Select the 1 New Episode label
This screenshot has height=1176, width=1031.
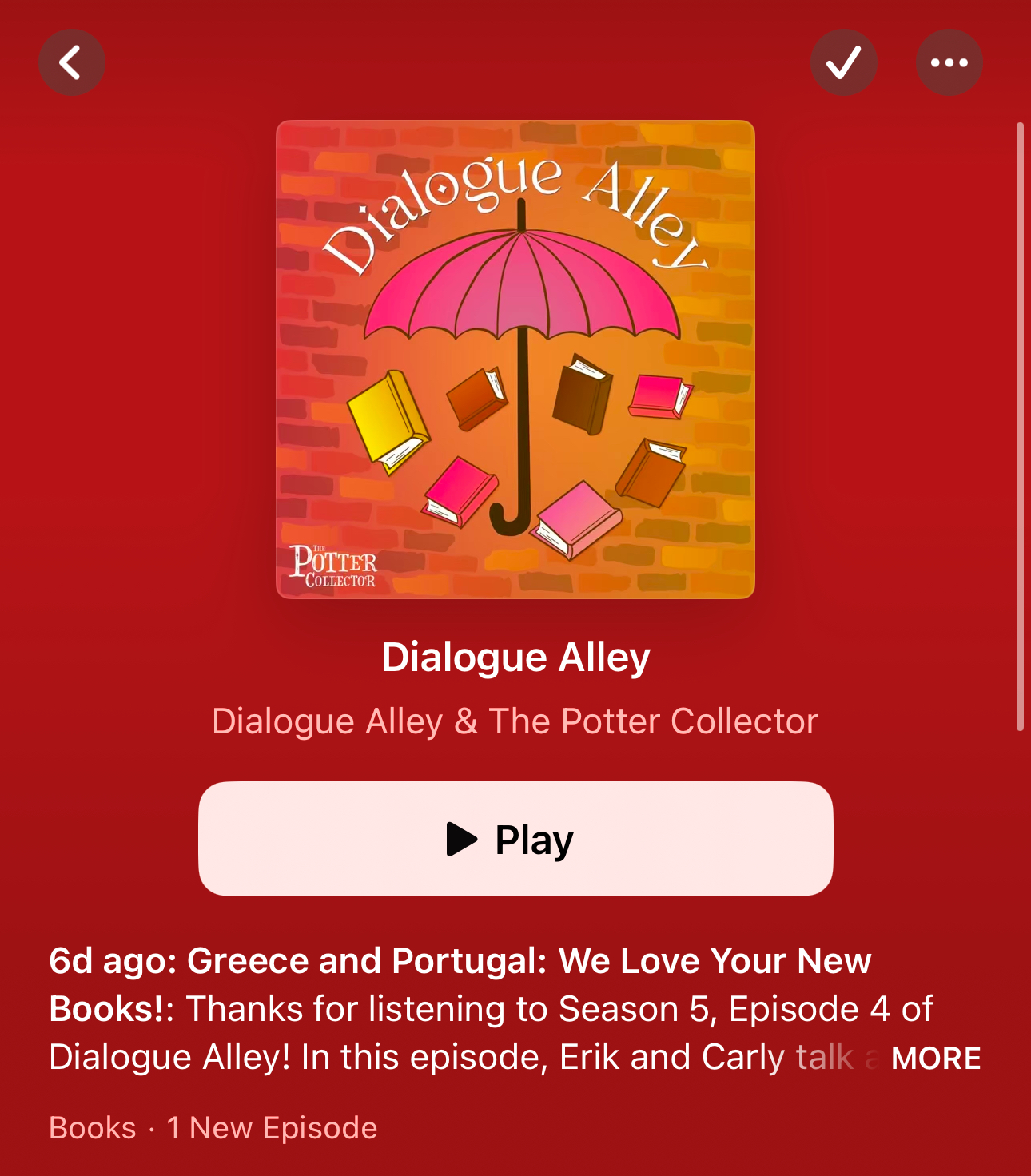tap(270, 1127)
